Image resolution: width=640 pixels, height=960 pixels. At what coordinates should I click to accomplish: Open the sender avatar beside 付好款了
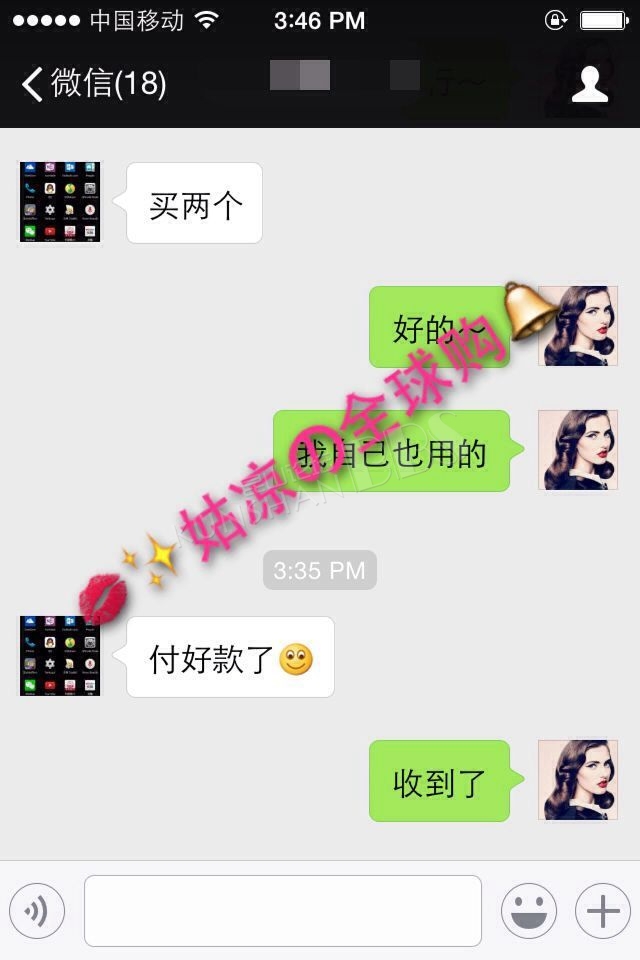coord(60,656)
